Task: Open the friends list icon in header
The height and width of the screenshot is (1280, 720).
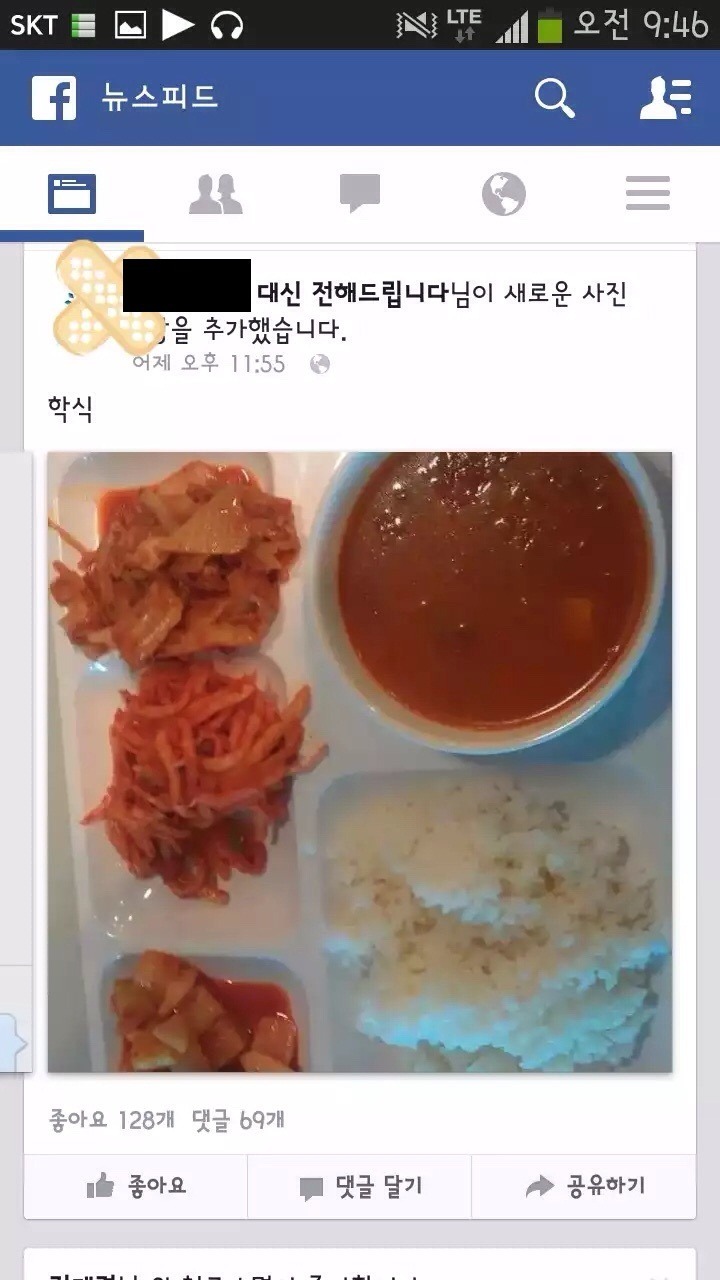Action: pos(665,98)
